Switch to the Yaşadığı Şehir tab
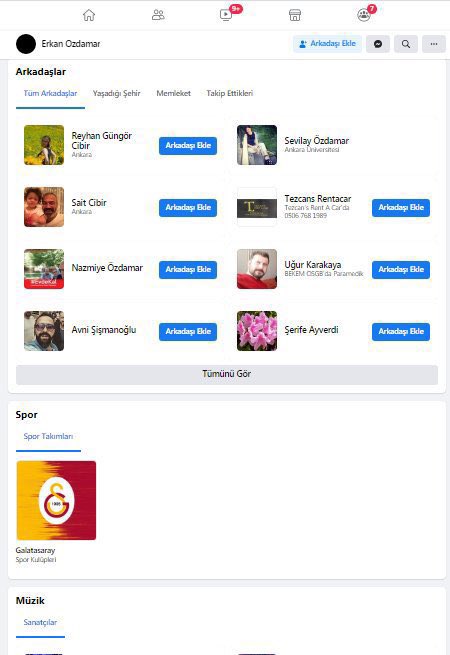450x655 pixels. [x=117, y=93]
